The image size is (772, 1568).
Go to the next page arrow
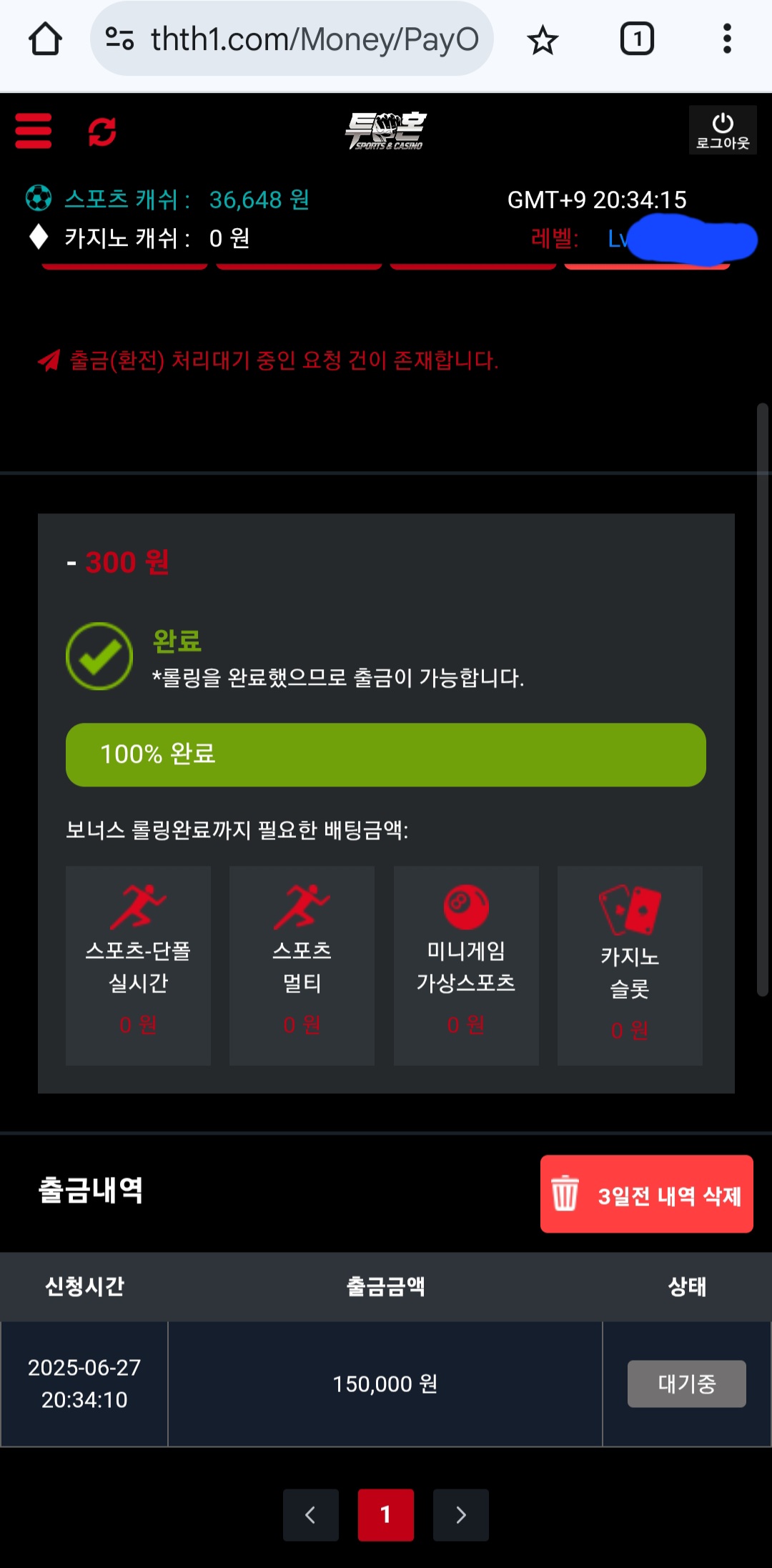(x=461, y=1514)
